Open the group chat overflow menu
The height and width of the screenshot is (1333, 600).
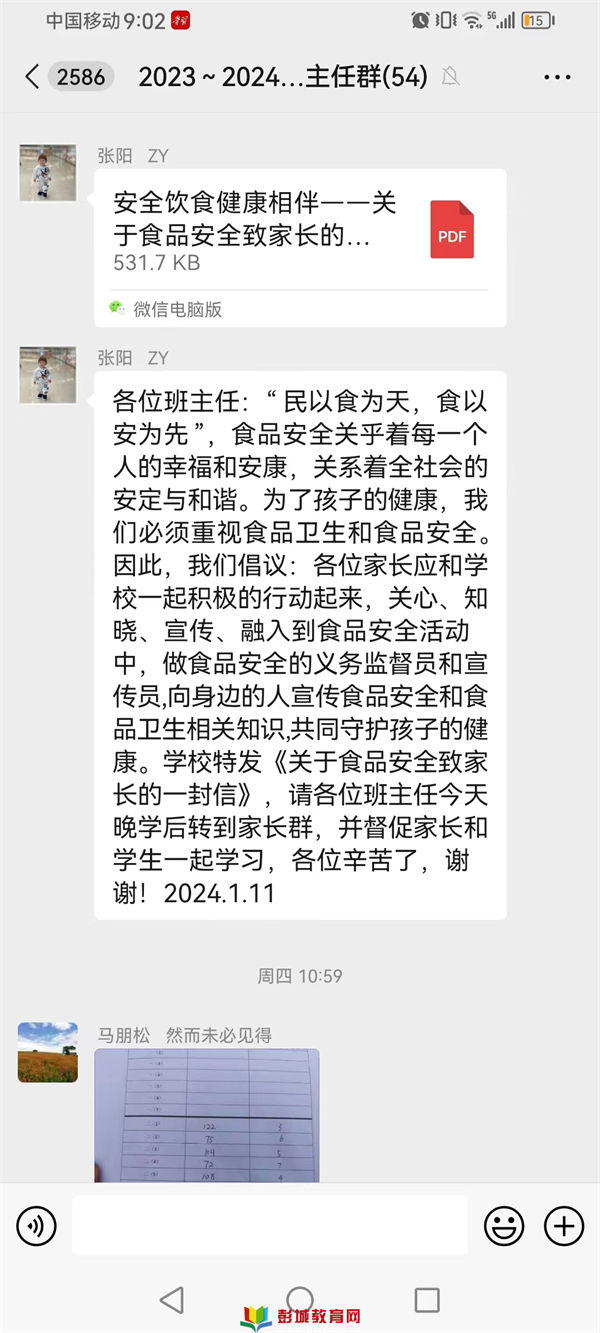(x=557, y=77)
